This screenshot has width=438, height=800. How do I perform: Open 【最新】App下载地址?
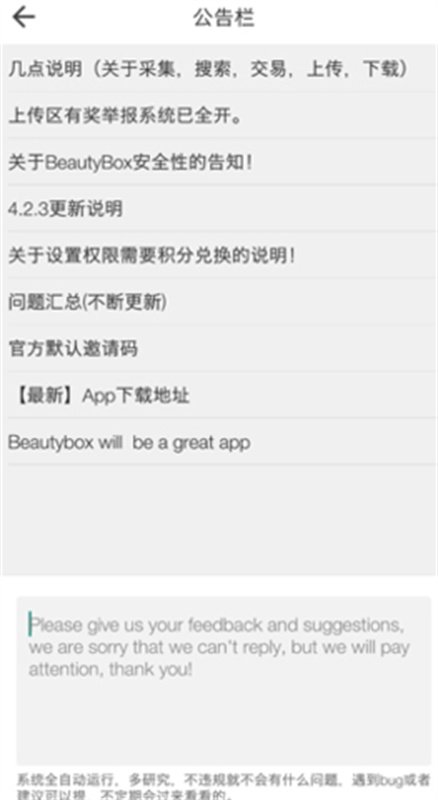(x=222, y=395)
